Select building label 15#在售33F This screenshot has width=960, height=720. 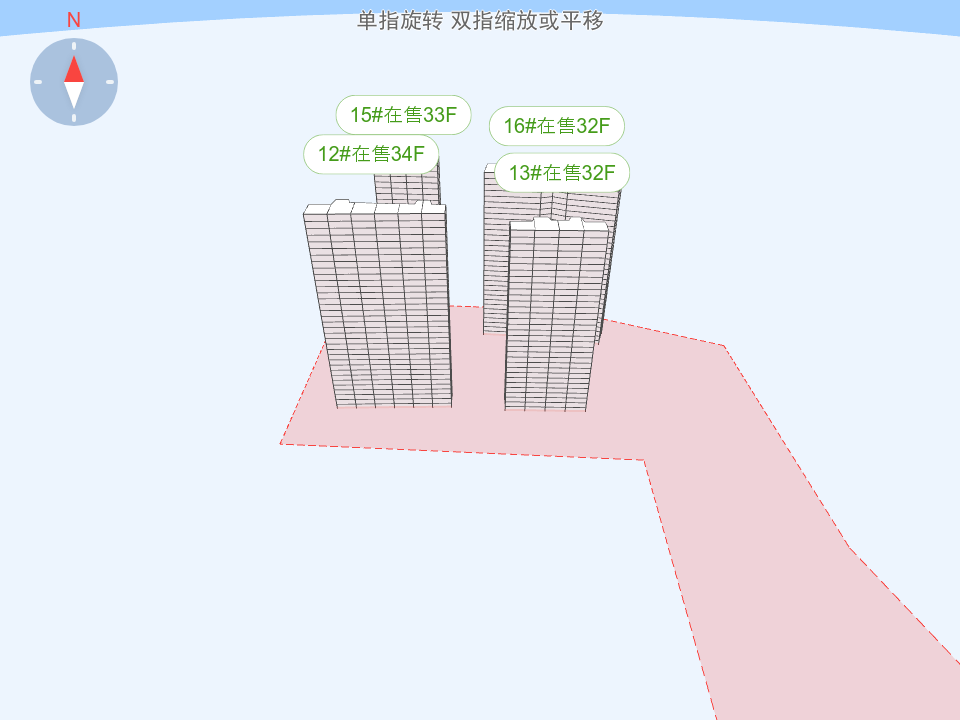click(x=403, y=115)
